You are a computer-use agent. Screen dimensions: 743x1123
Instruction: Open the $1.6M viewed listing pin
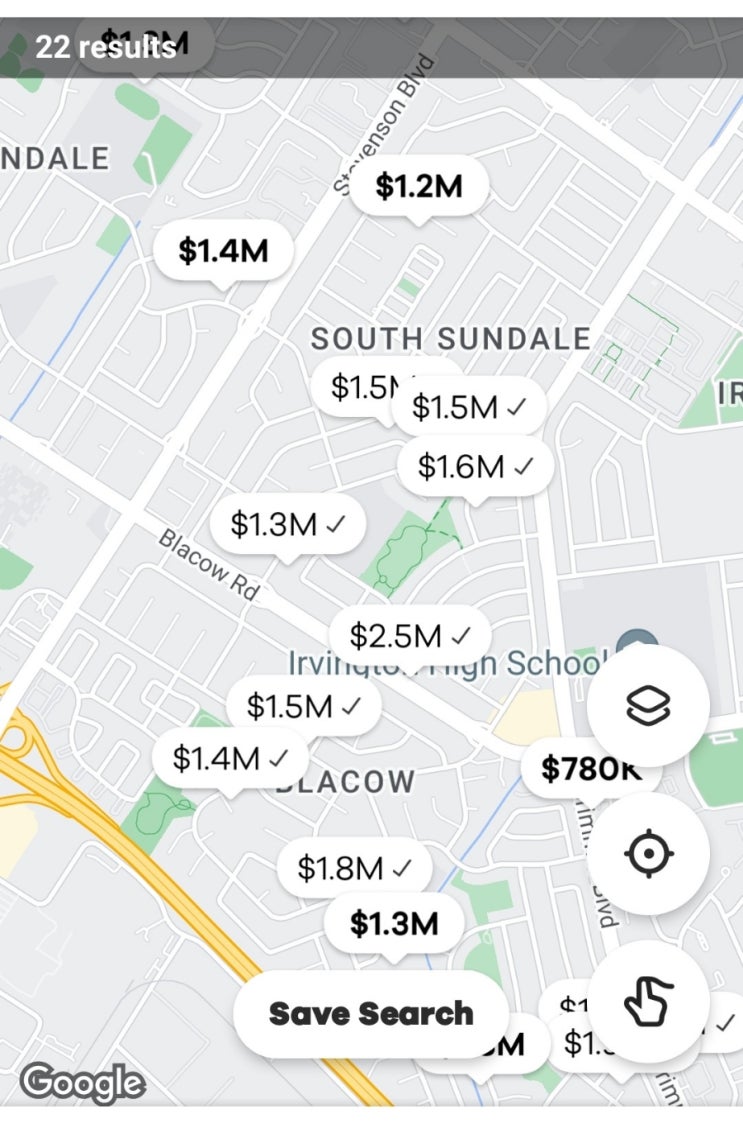[x=475, y=466]
